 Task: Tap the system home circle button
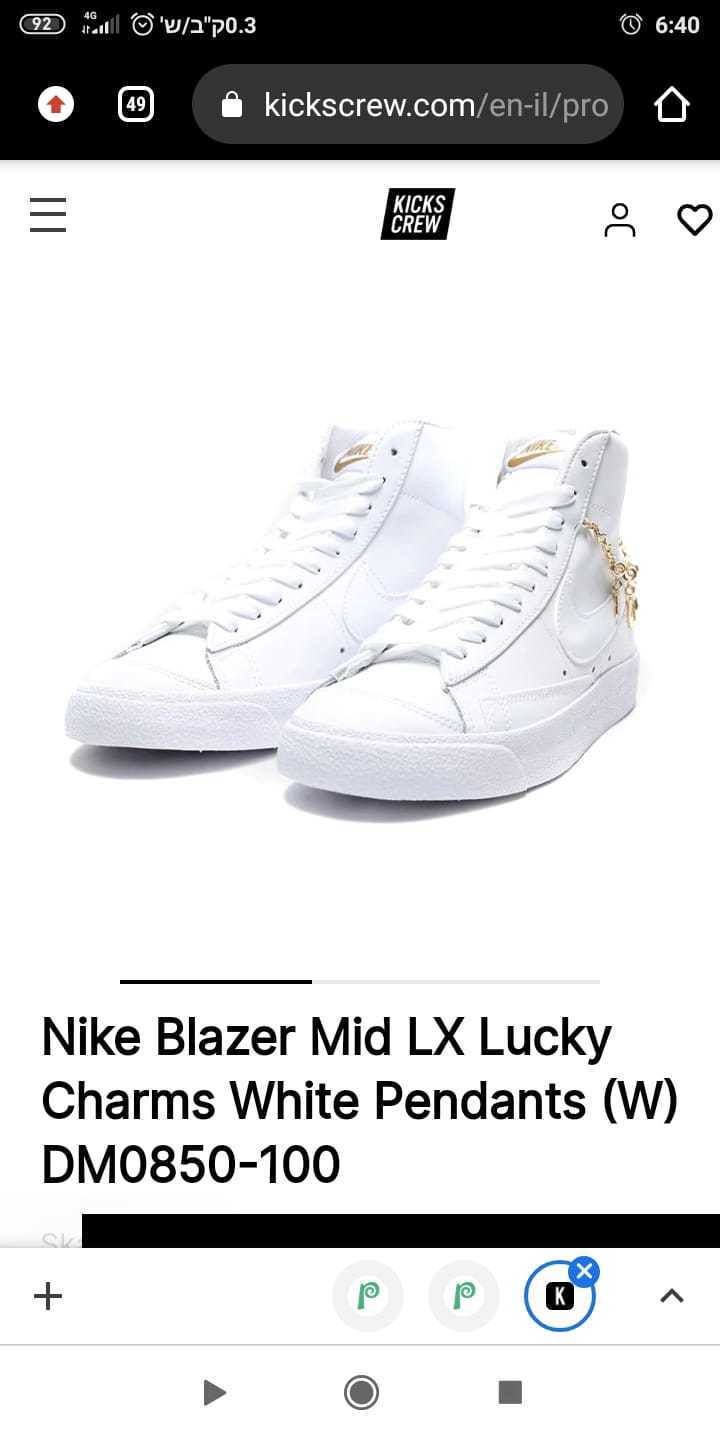[x=360, y=1392]
